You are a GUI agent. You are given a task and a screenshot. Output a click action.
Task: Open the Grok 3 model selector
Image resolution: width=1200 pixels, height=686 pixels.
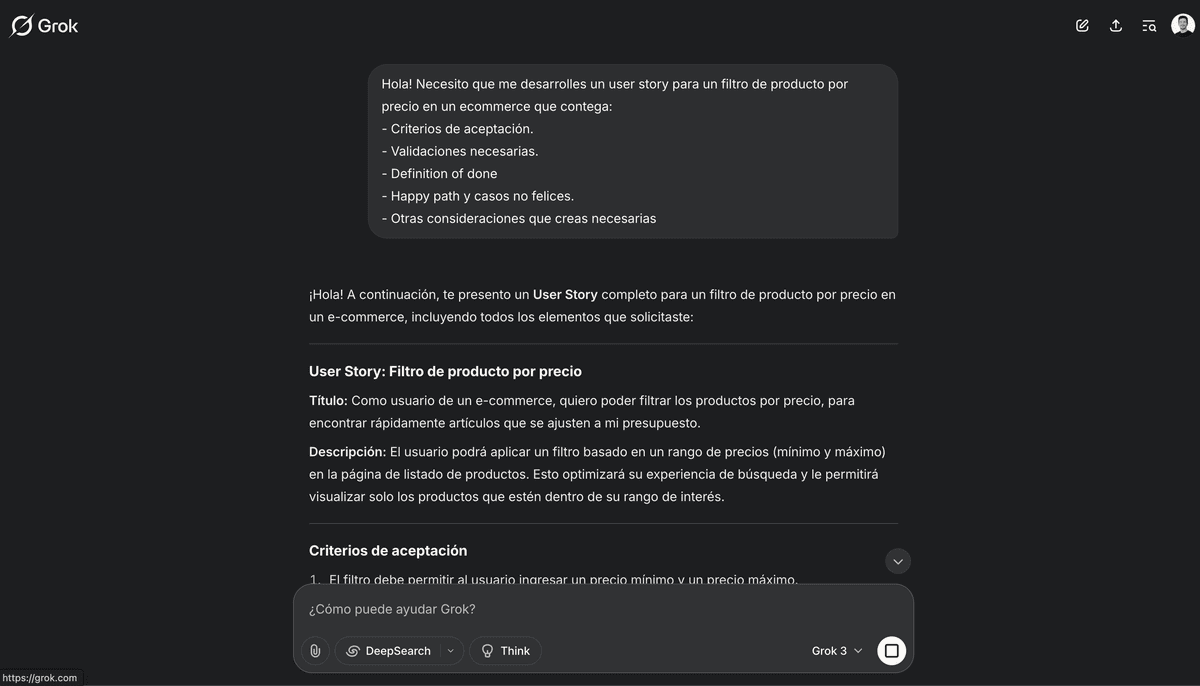[837, 651]
